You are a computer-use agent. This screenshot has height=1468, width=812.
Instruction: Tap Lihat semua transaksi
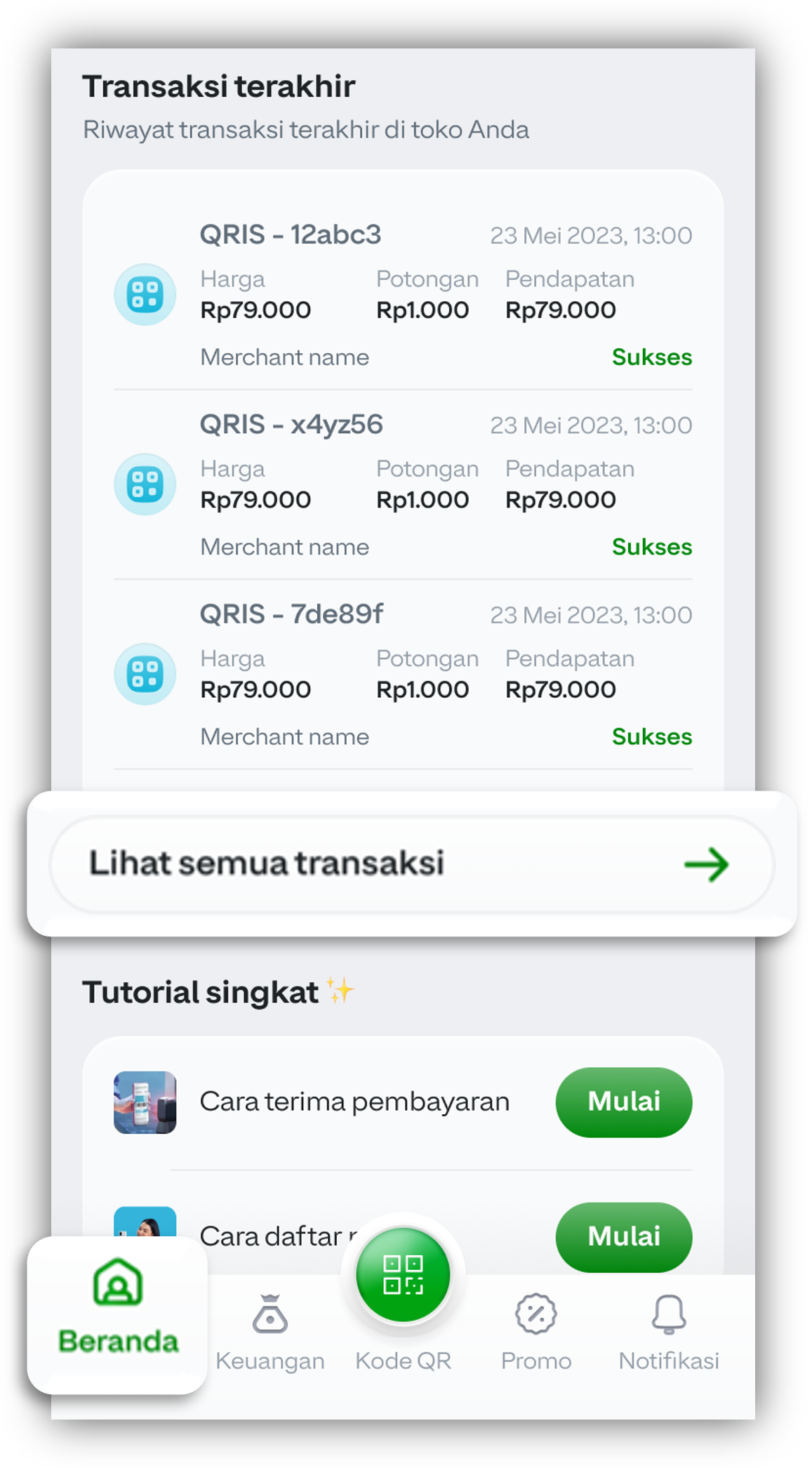tap(411, 864)
